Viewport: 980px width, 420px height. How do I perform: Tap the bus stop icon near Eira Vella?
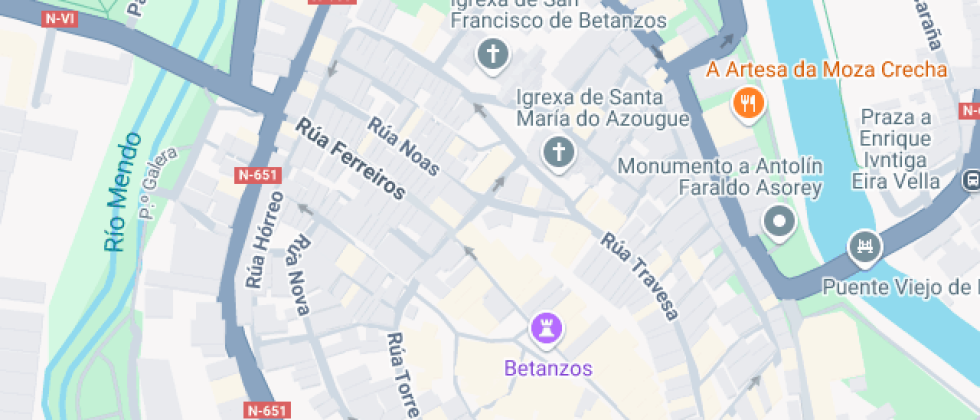point(970,182)
